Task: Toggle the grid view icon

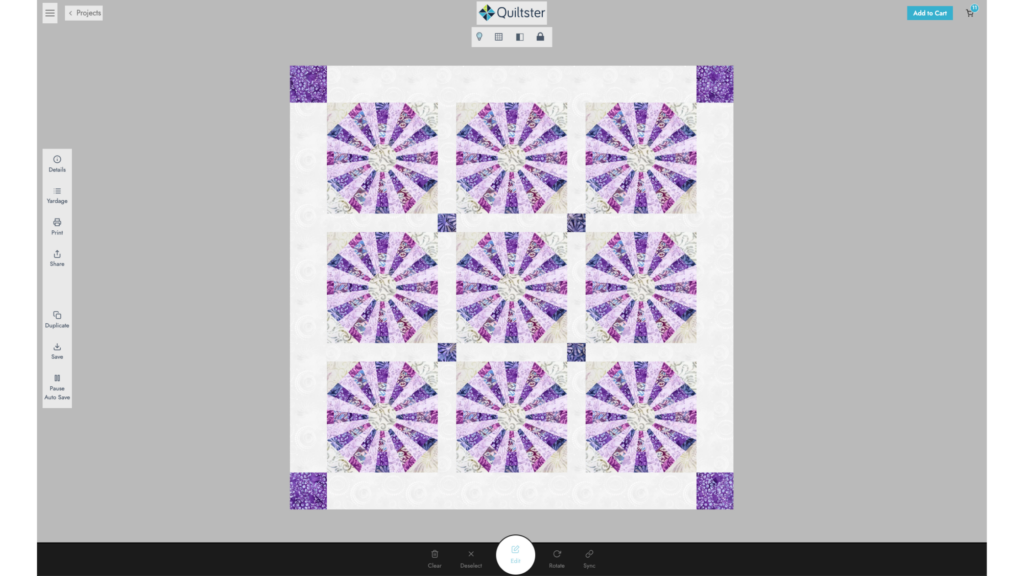Action: (x=499, y=37)
